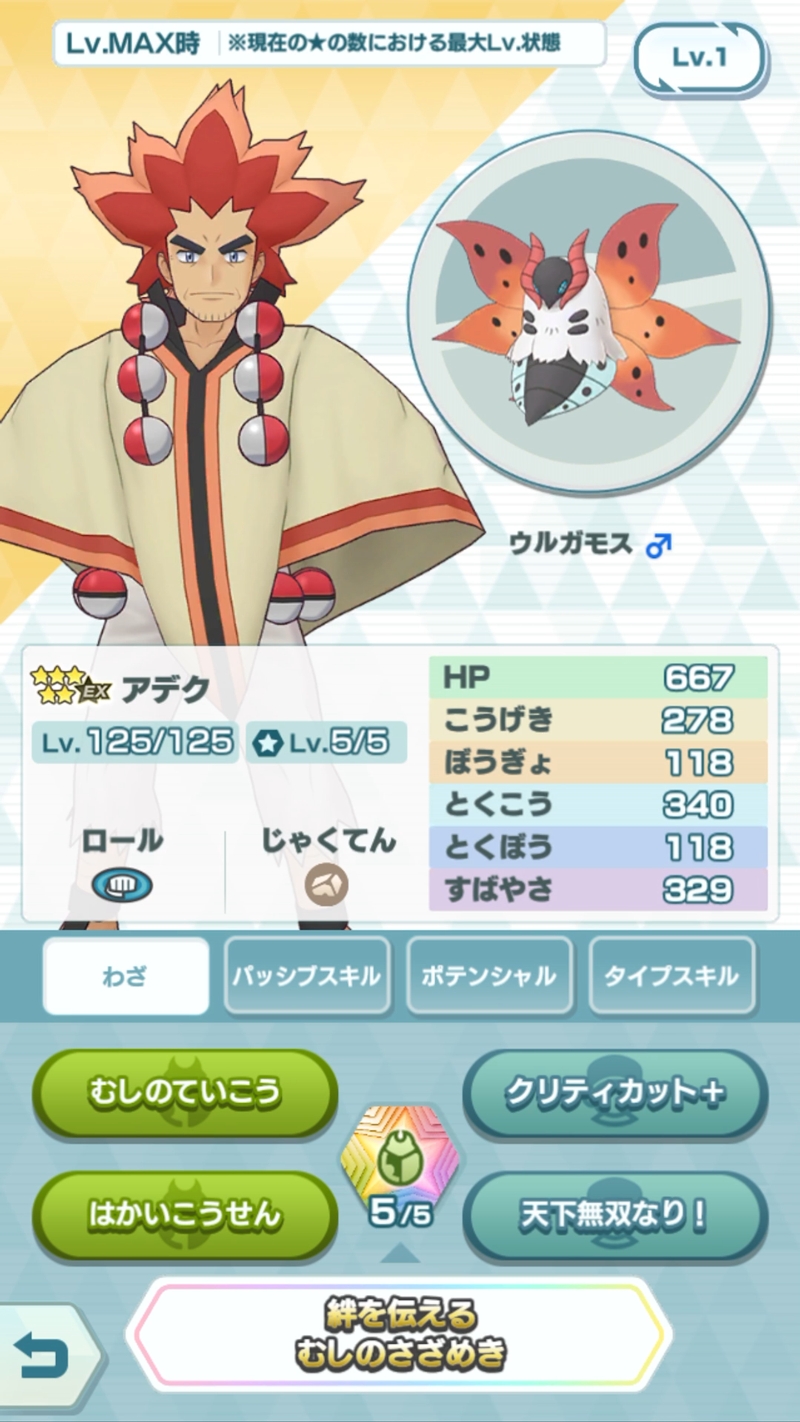View the はかいこうせん move details
Viewport: 800px width, 1422px height.
pos(185,1214)
